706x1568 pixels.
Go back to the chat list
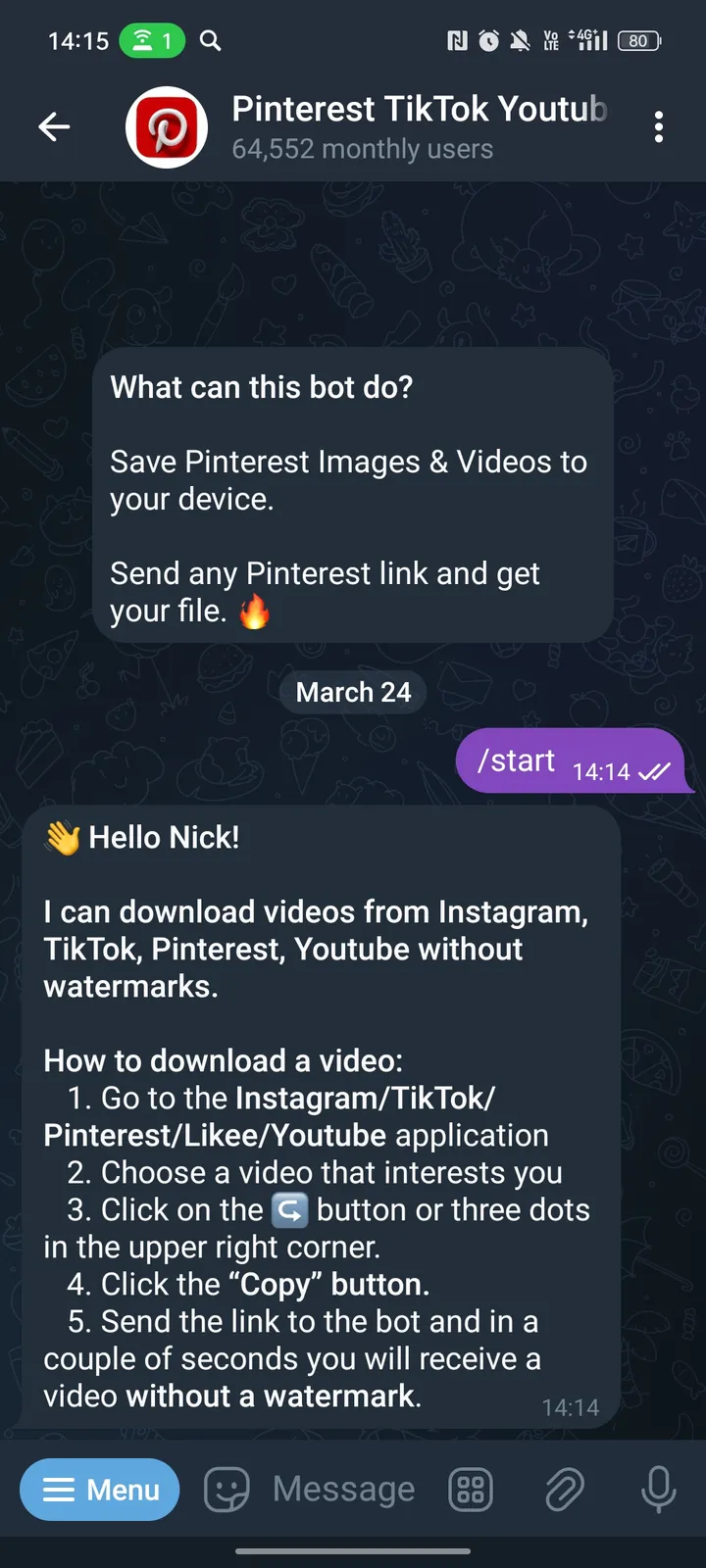pos(54,126)
